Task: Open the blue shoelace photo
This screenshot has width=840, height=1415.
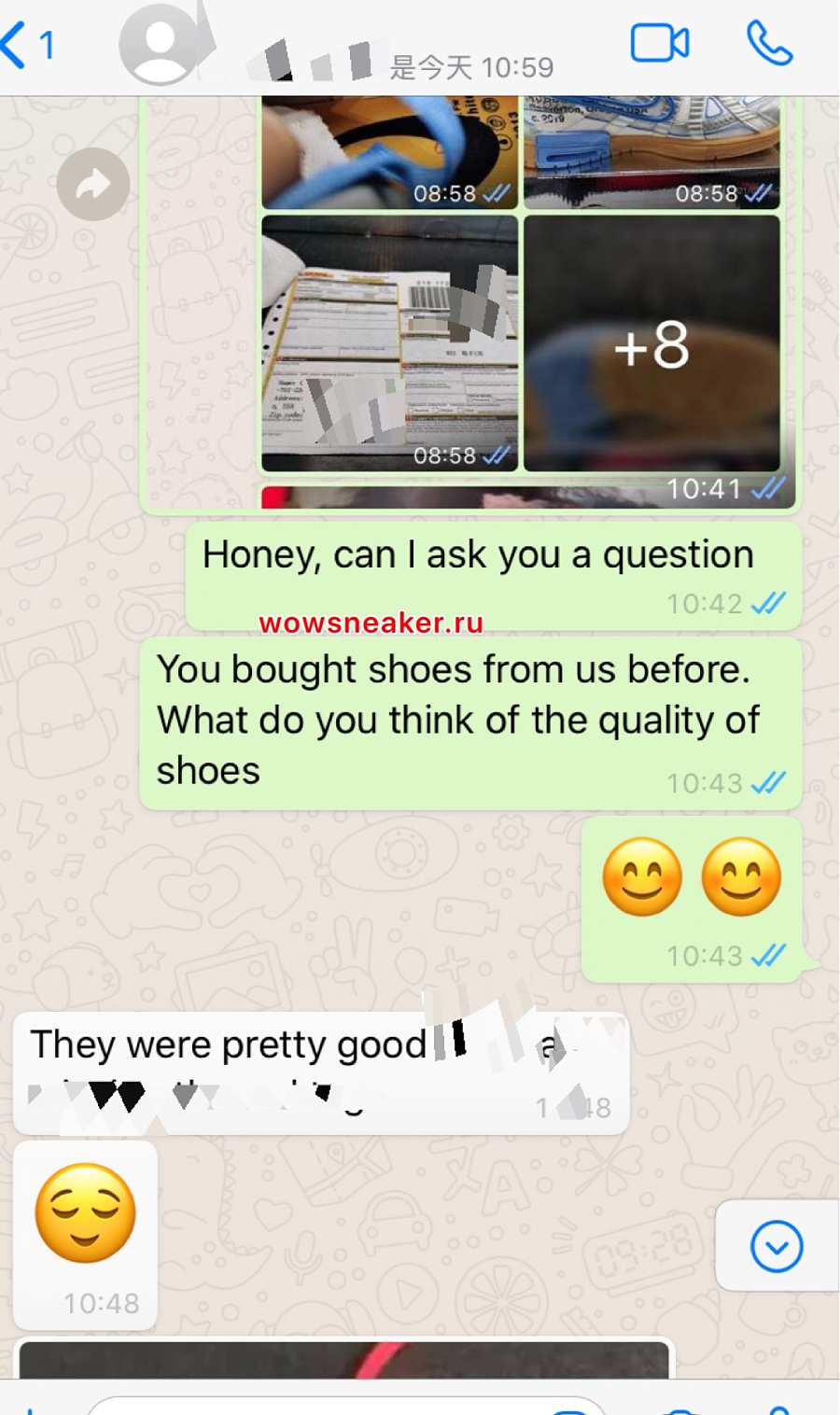Action: click(389, 151)
